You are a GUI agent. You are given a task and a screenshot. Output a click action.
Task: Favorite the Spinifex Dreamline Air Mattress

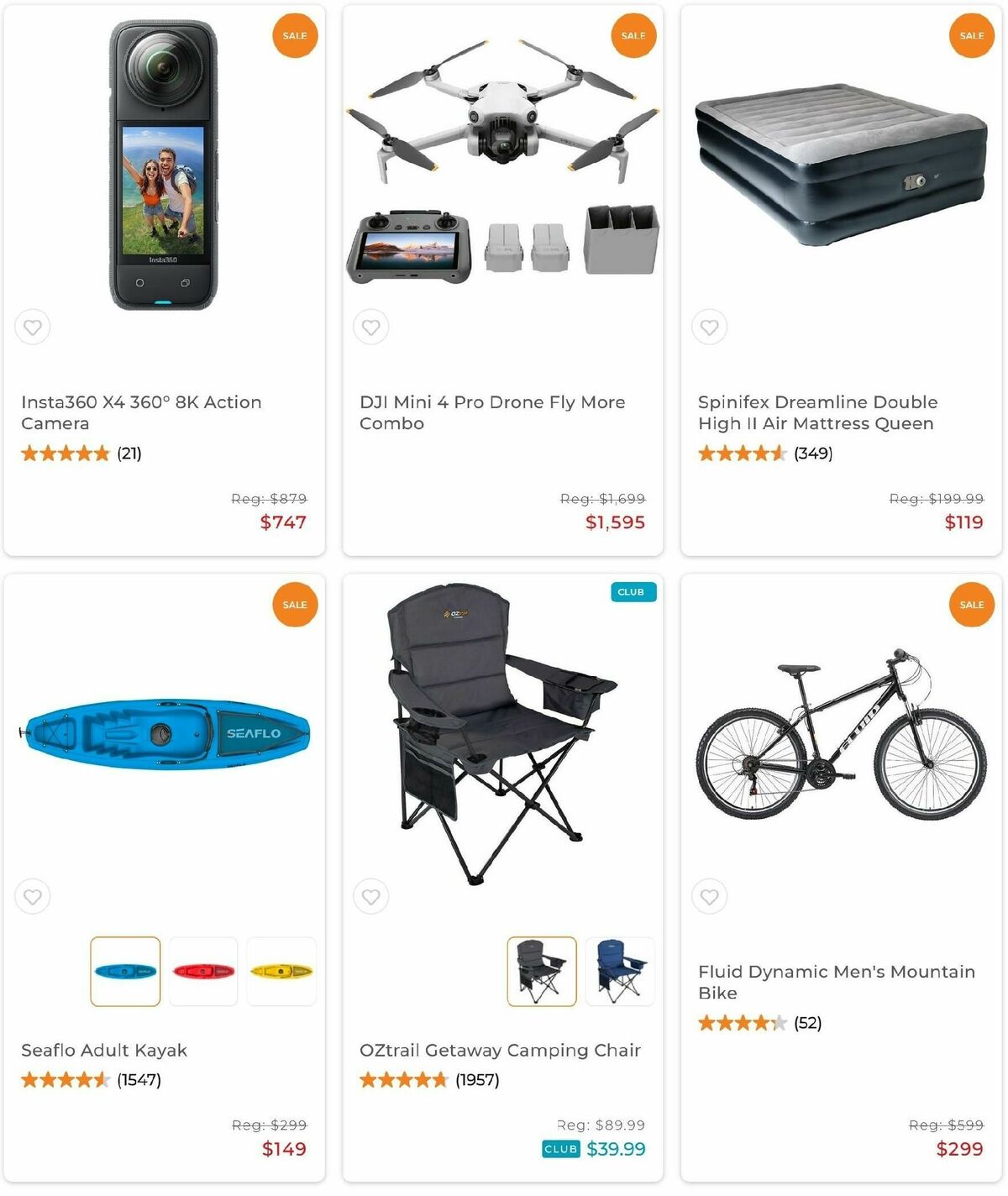coord(710,328)
